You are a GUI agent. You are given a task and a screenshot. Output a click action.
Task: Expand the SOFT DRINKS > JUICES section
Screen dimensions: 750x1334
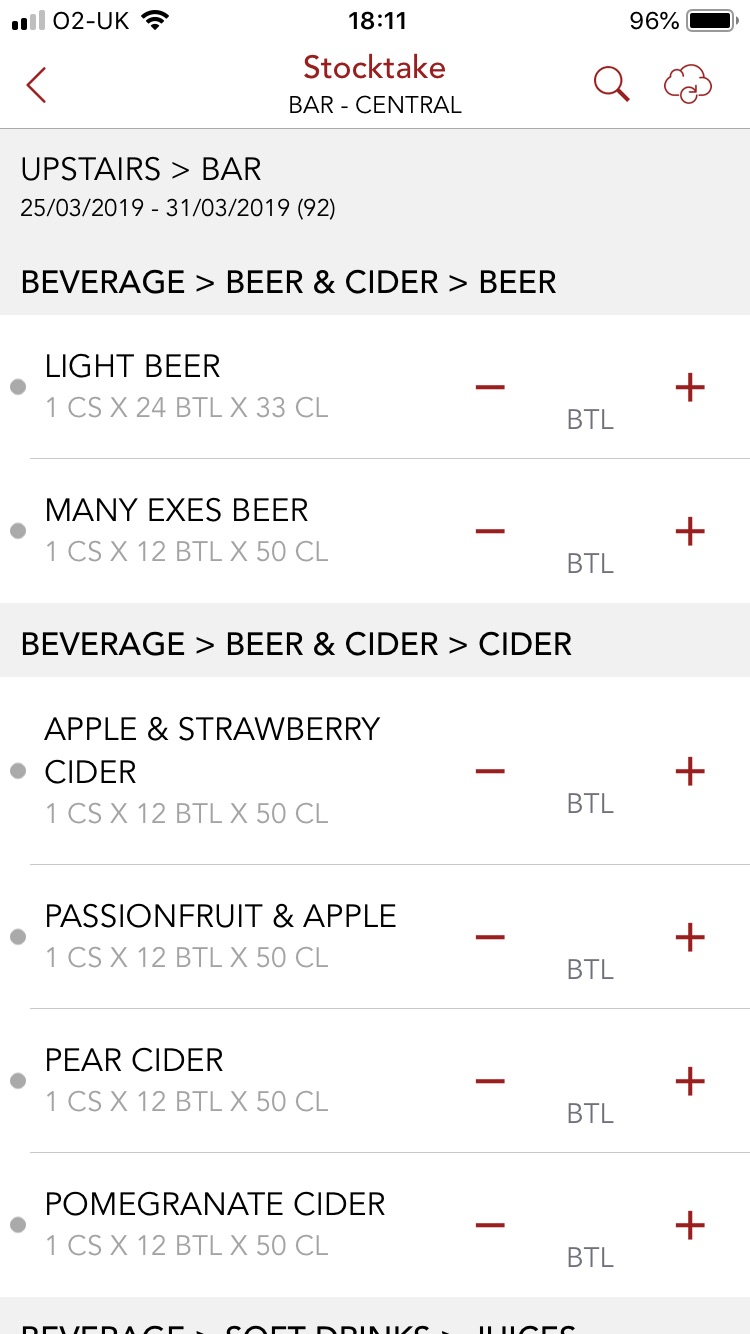300,1326
